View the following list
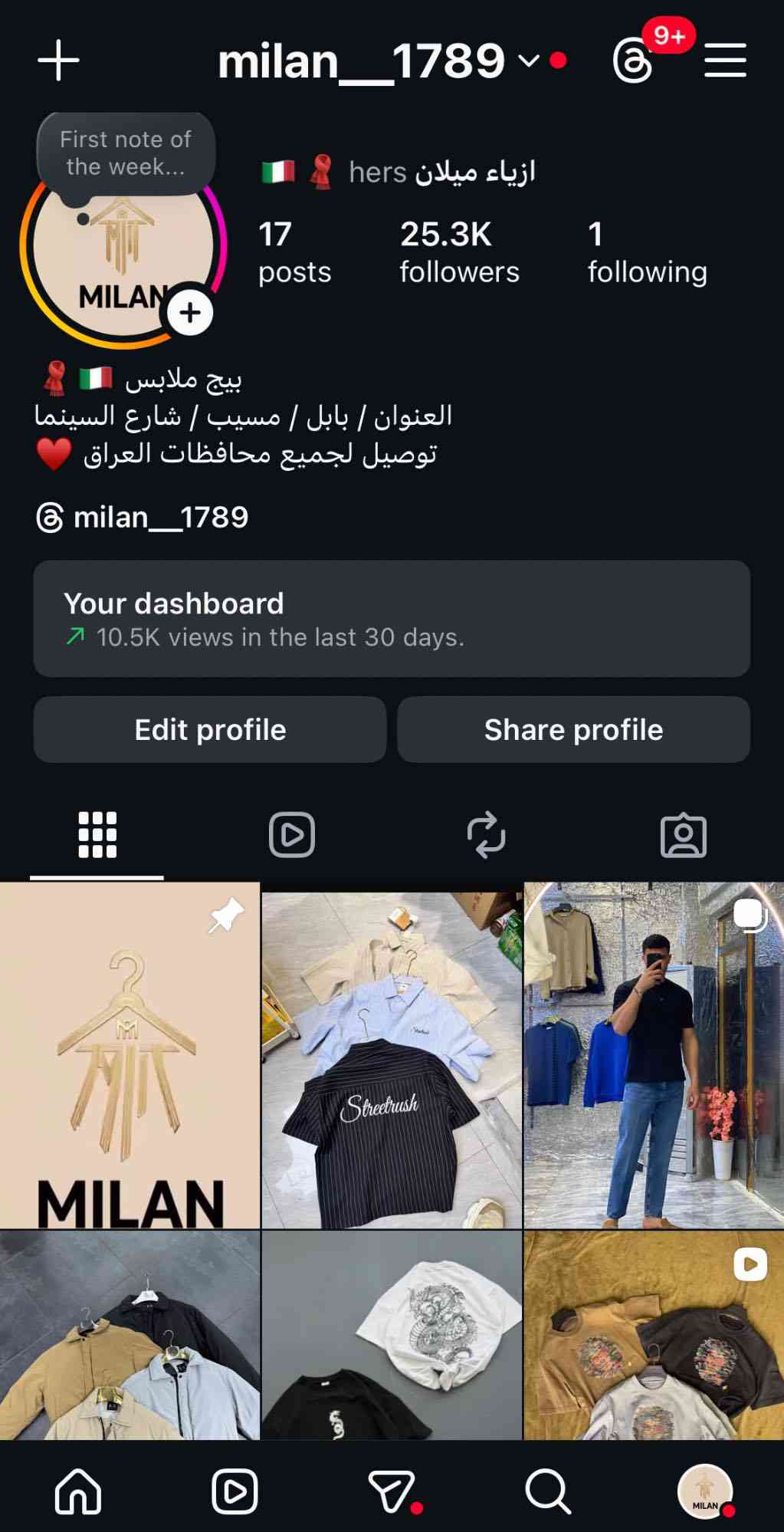The image size is (784, 1532). [x=646, y=251]
